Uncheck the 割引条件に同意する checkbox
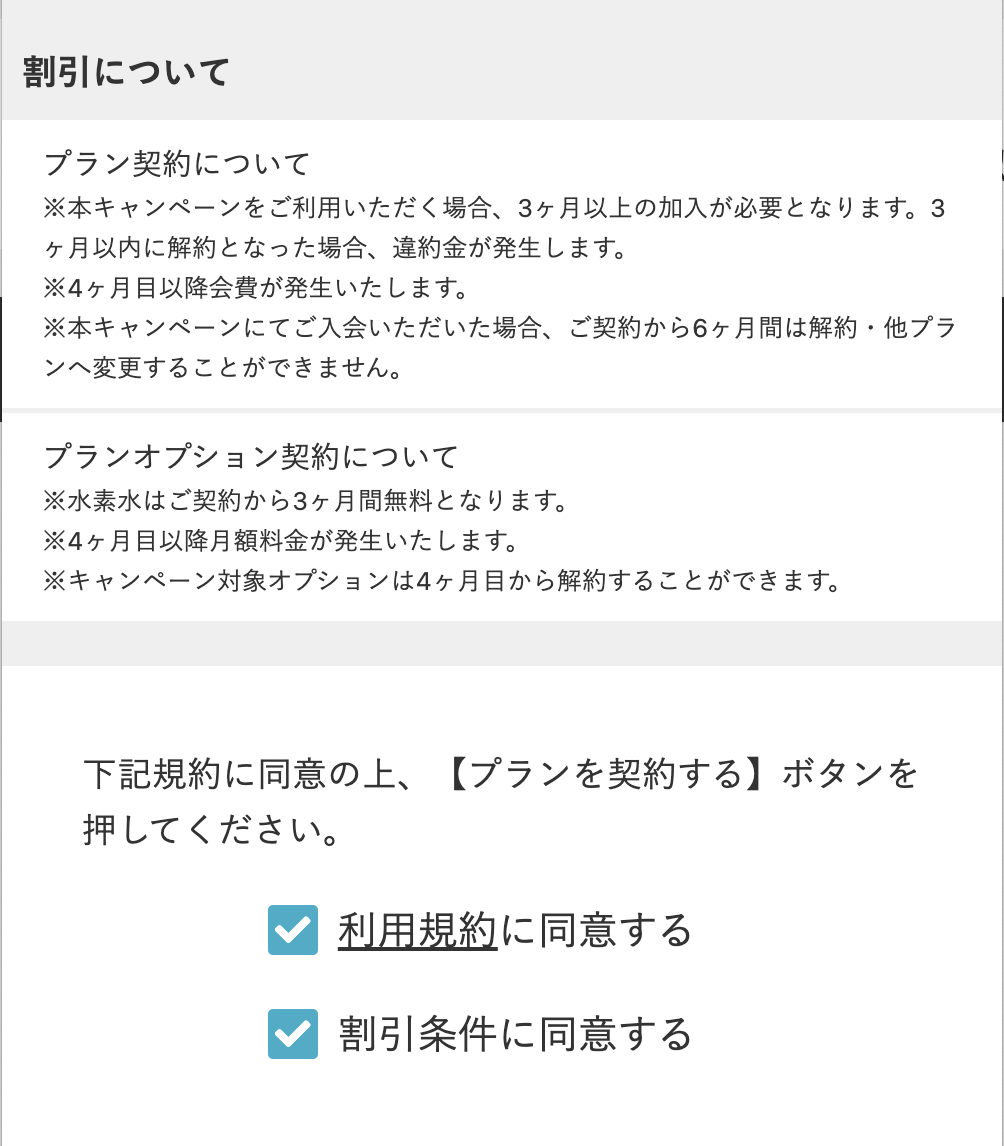The height and width of the screenshot is (1146, 1004). pyautogui.click(x=293, y=1034)
